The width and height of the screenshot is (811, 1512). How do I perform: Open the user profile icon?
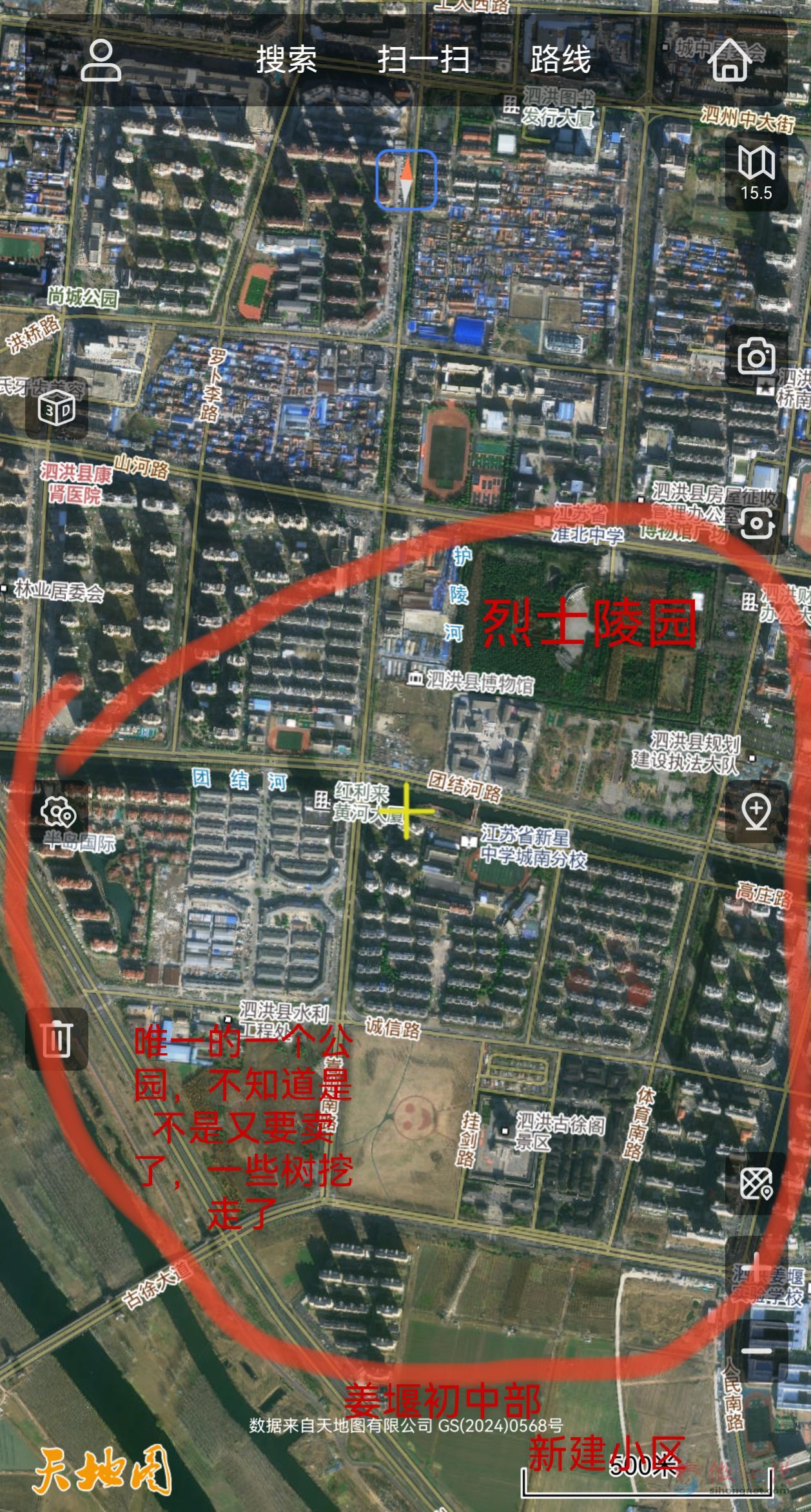[101, 60]
